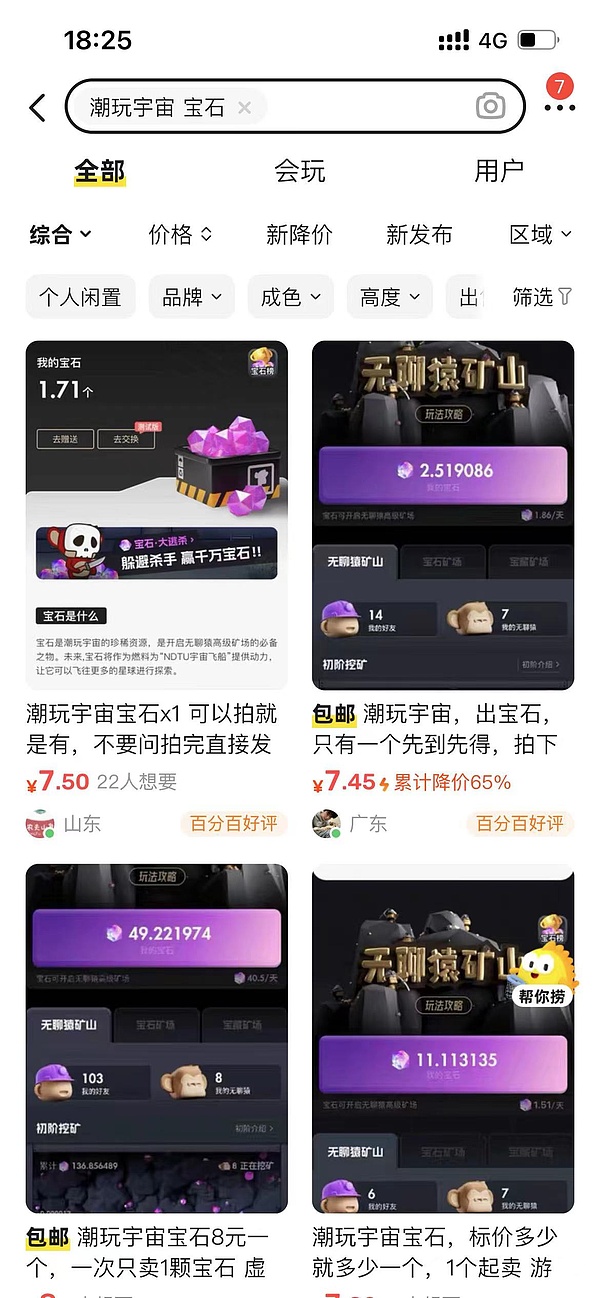
Task: Open the 区域 region dropdown
Action: click(x=540, y=234)
